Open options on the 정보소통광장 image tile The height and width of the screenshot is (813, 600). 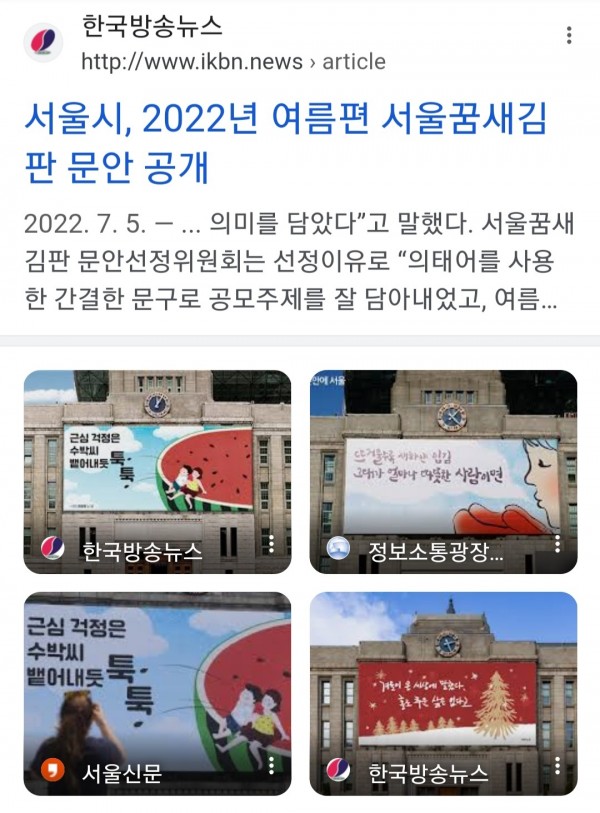click(557, 544)
